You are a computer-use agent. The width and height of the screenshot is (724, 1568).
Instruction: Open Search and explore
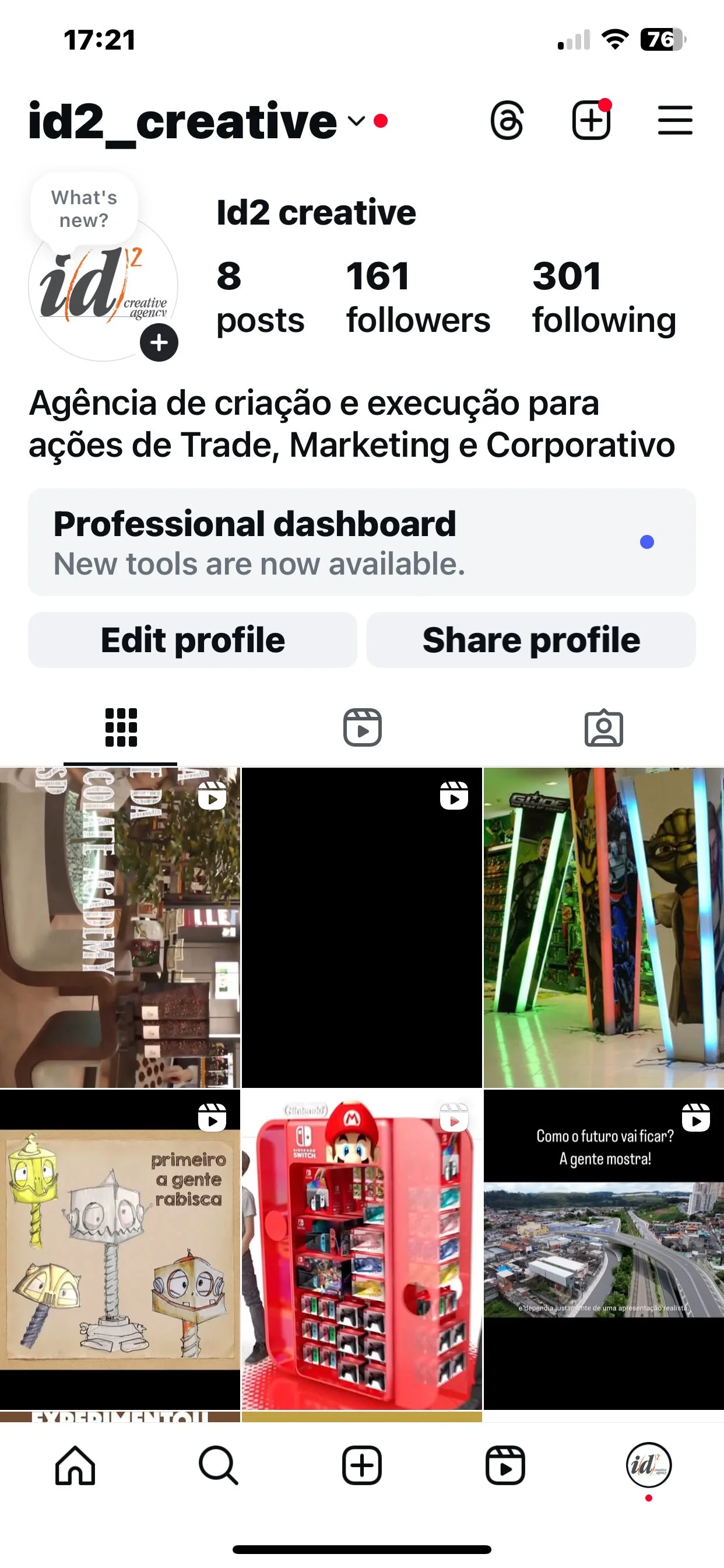(219, 1466)
